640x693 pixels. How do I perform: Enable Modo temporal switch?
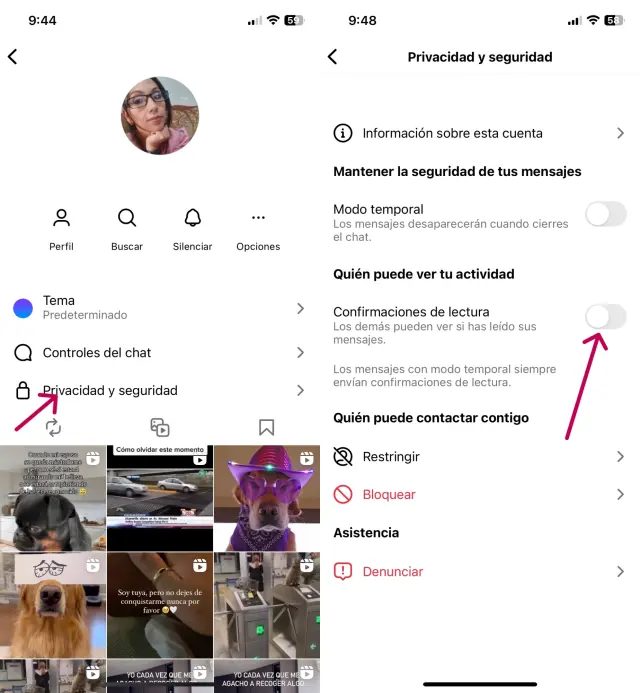(605, 214)
